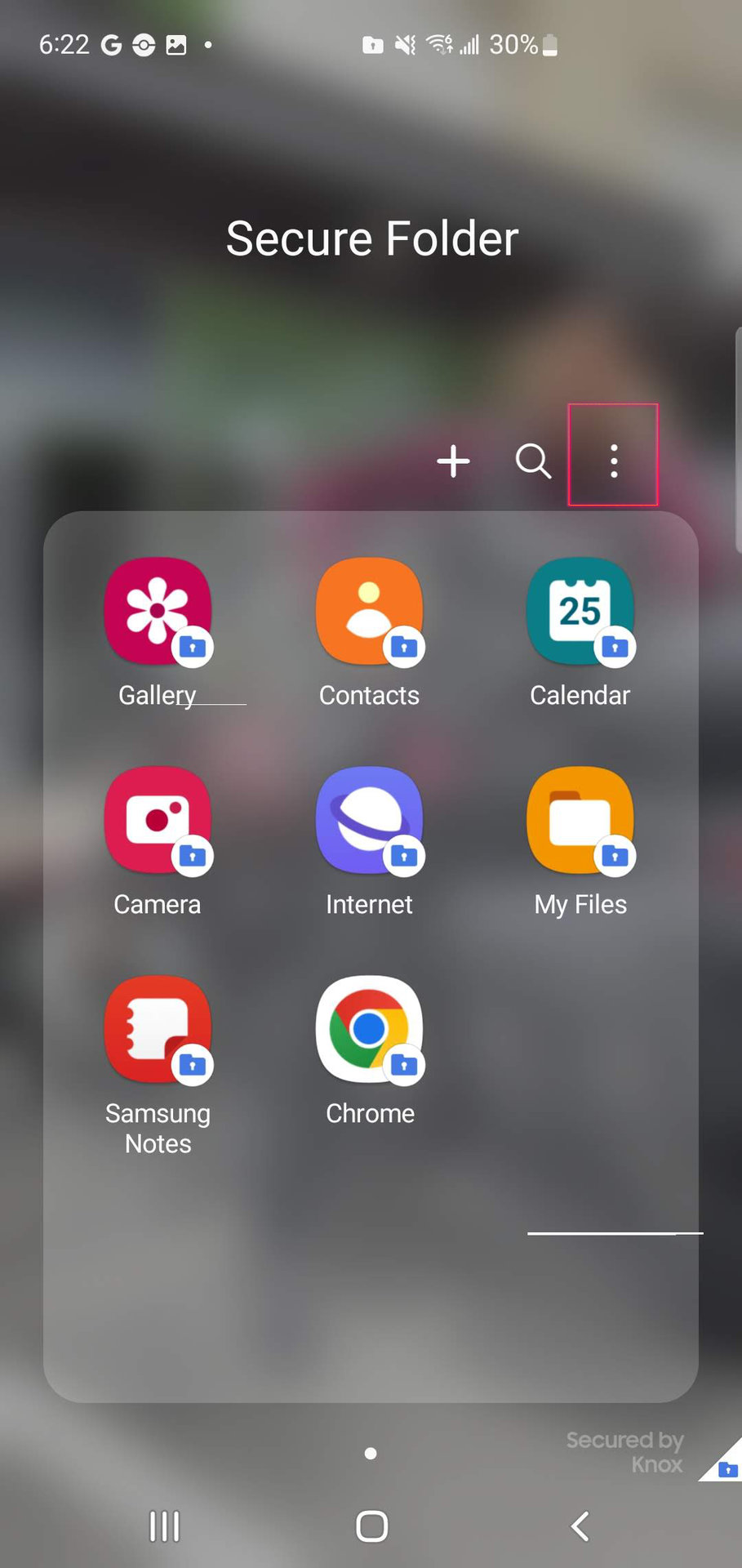Launch Samsung Notes

pyautogui.click(x=158, y=1029)
